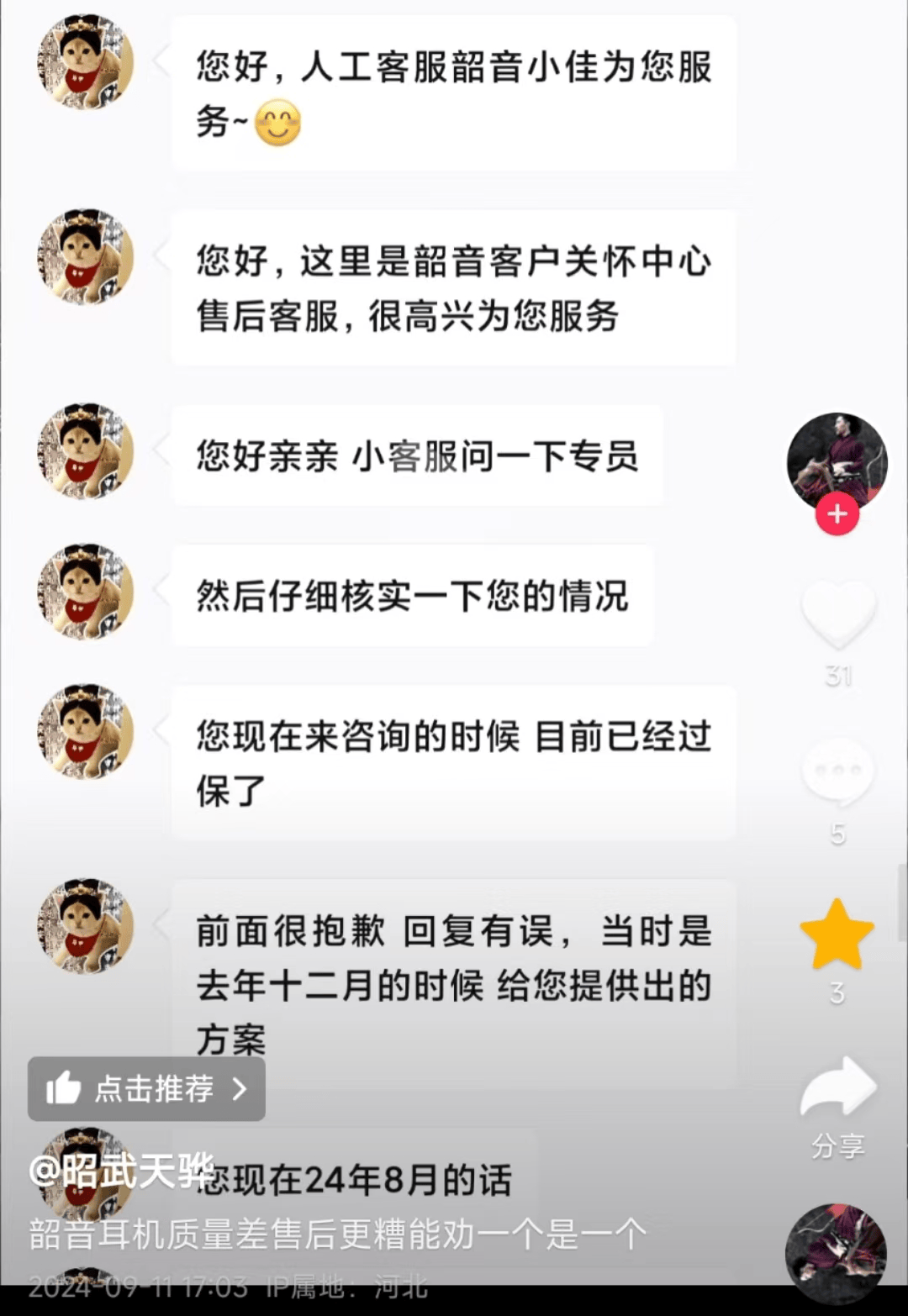Like this video with the heart
This screenshot has height=1316, width=908.
(x=838, y=615)
